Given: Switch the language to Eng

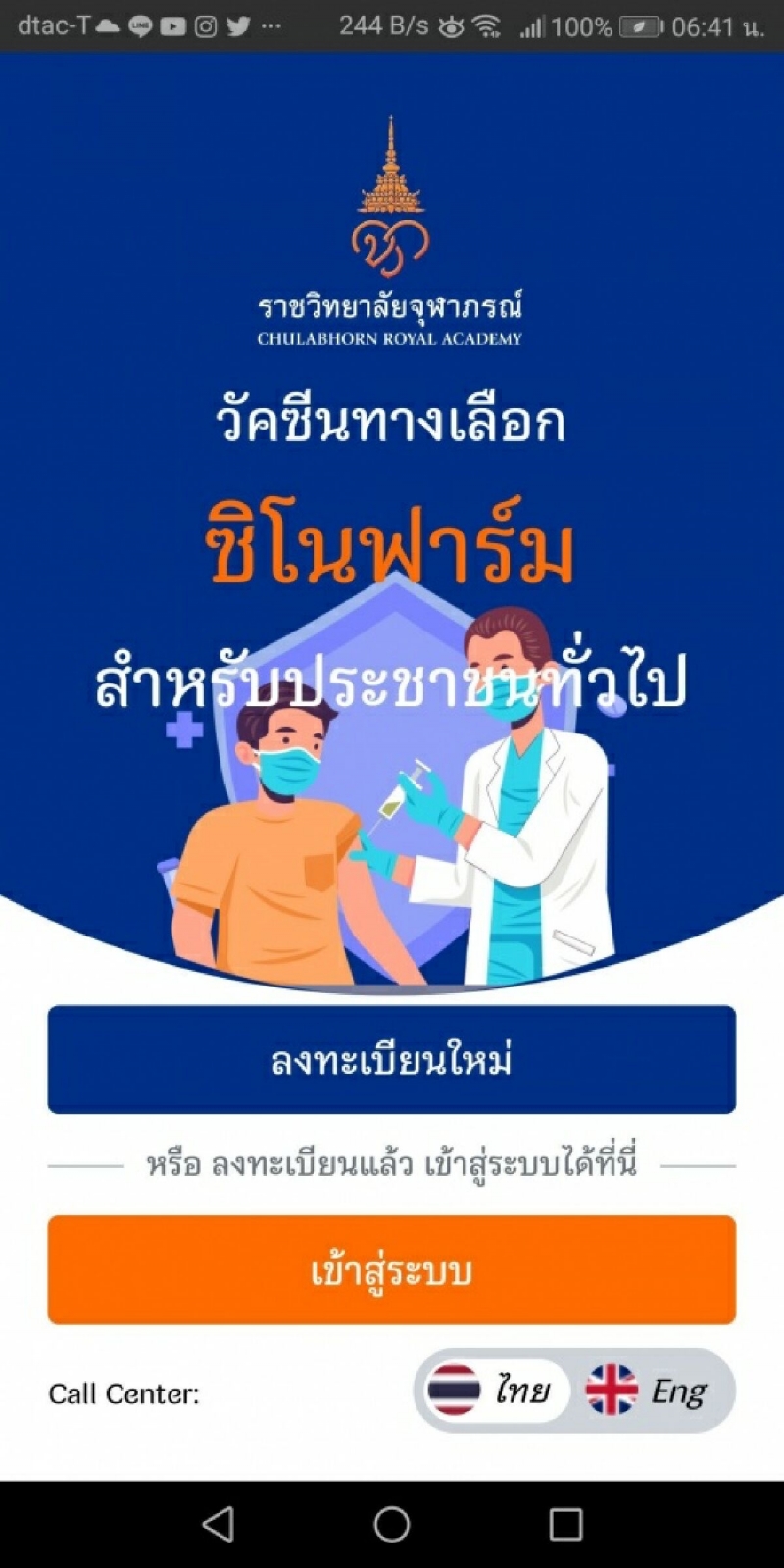Looking at the screenshot, I should point(649,1390).
